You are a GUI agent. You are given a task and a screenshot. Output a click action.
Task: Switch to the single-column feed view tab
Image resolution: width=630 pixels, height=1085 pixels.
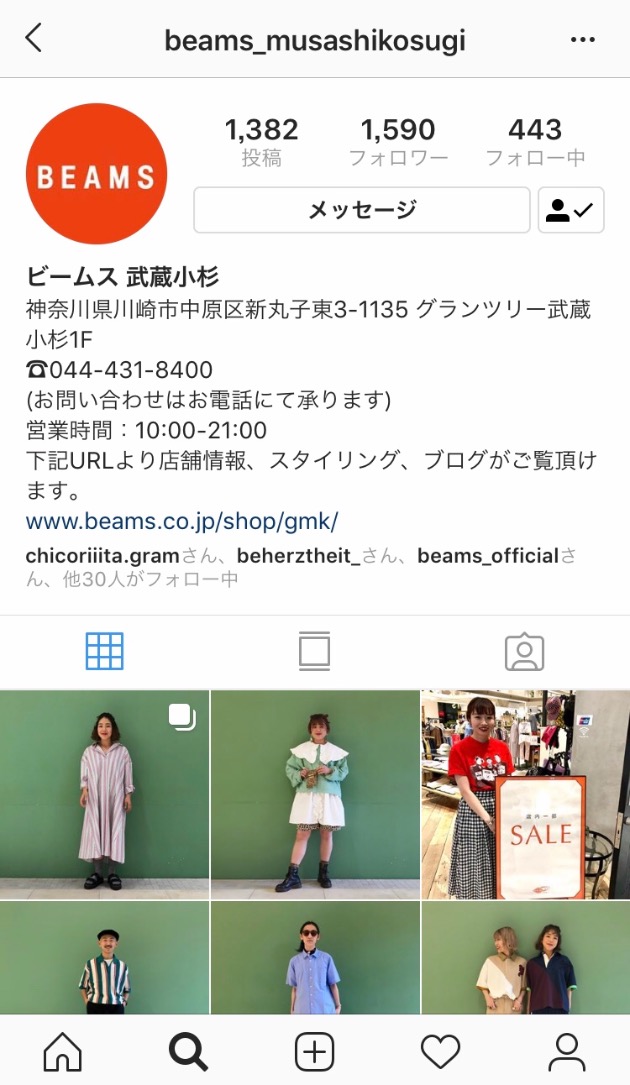coord(314,651)
